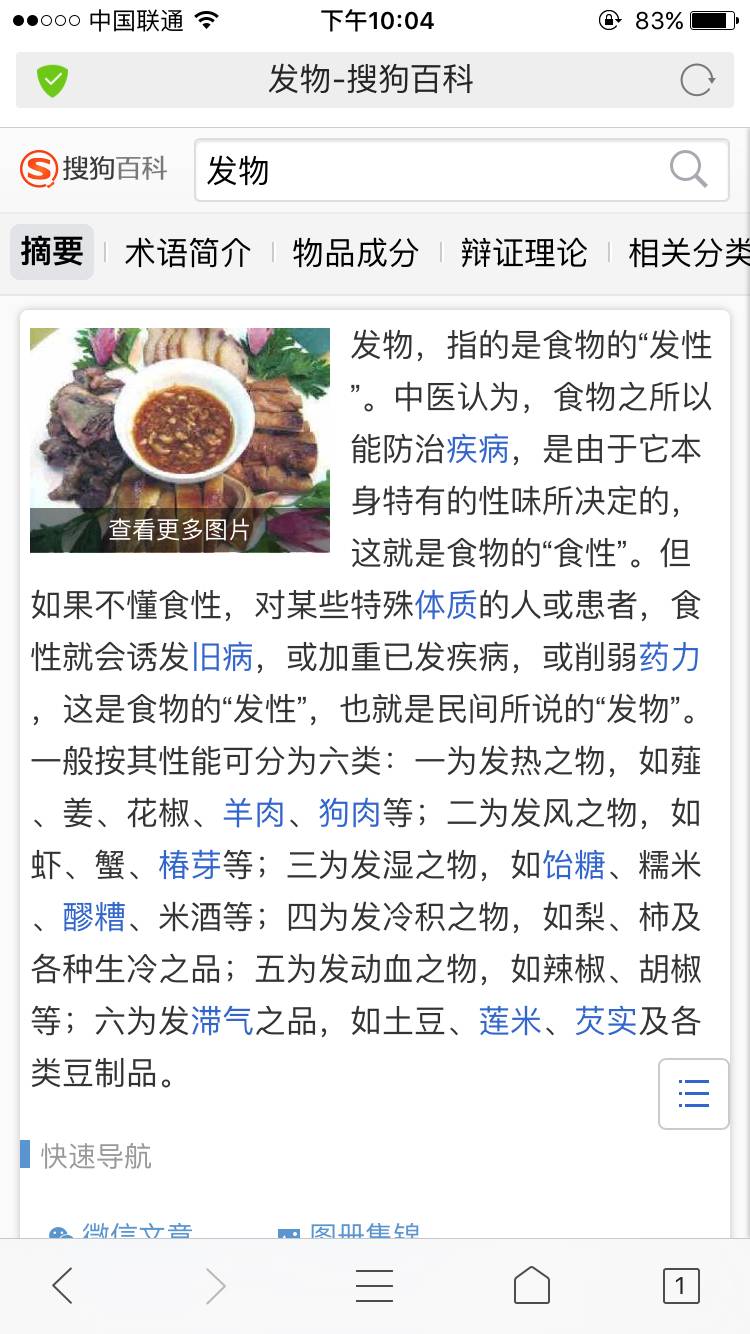Reload the page with the refresh icon
Image resolution: width=750 pixels, height=1334 pixels.
pyautogui.click(x=697, y=80)
